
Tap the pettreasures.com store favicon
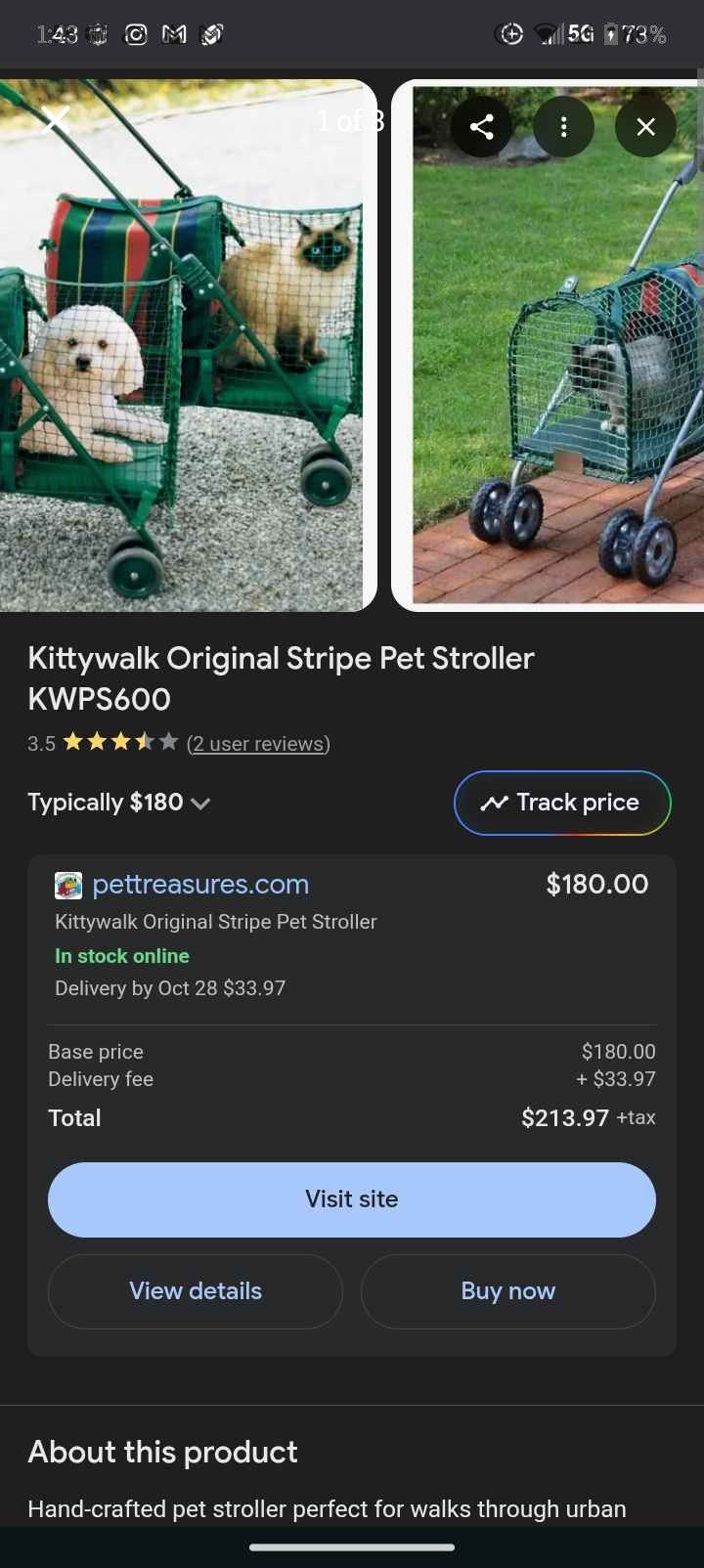[66, 885]
